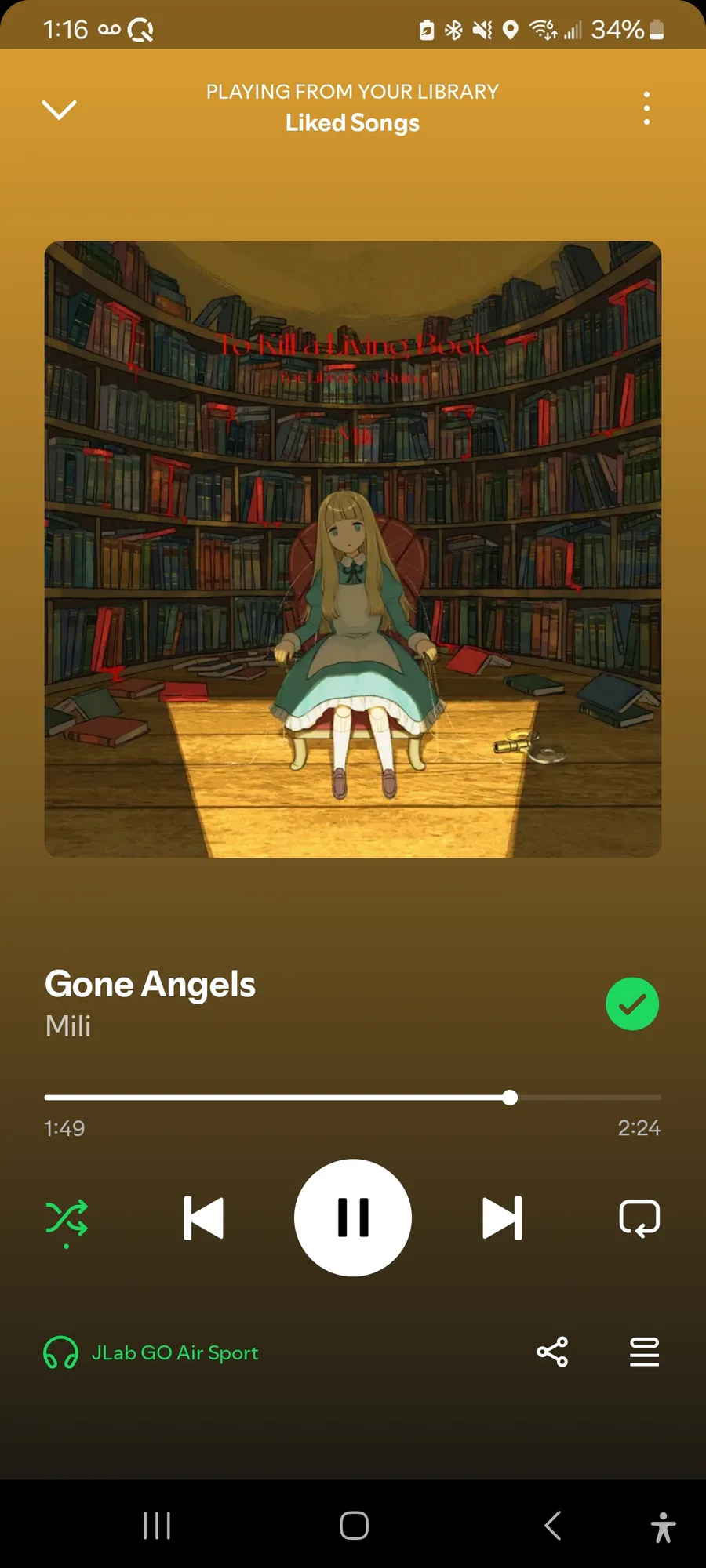Open the artist Mili
The width and height of the screenshot is (706, 1568).
pos(68,1025)
